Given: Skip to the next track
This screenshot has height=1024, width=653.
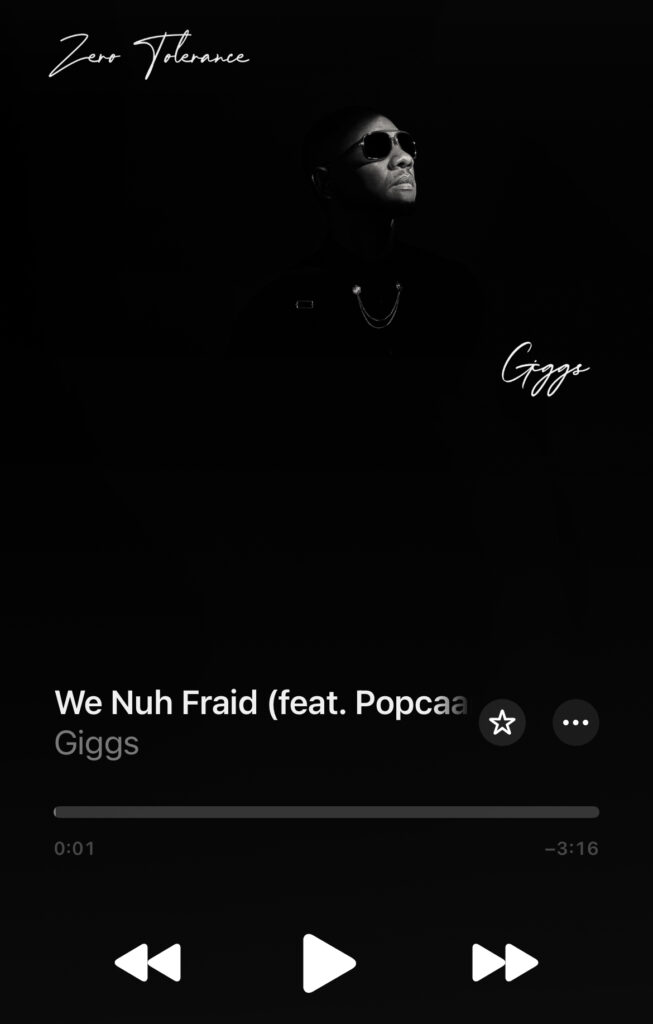Looking at the screenshot, I should click(x=504, y=963).
